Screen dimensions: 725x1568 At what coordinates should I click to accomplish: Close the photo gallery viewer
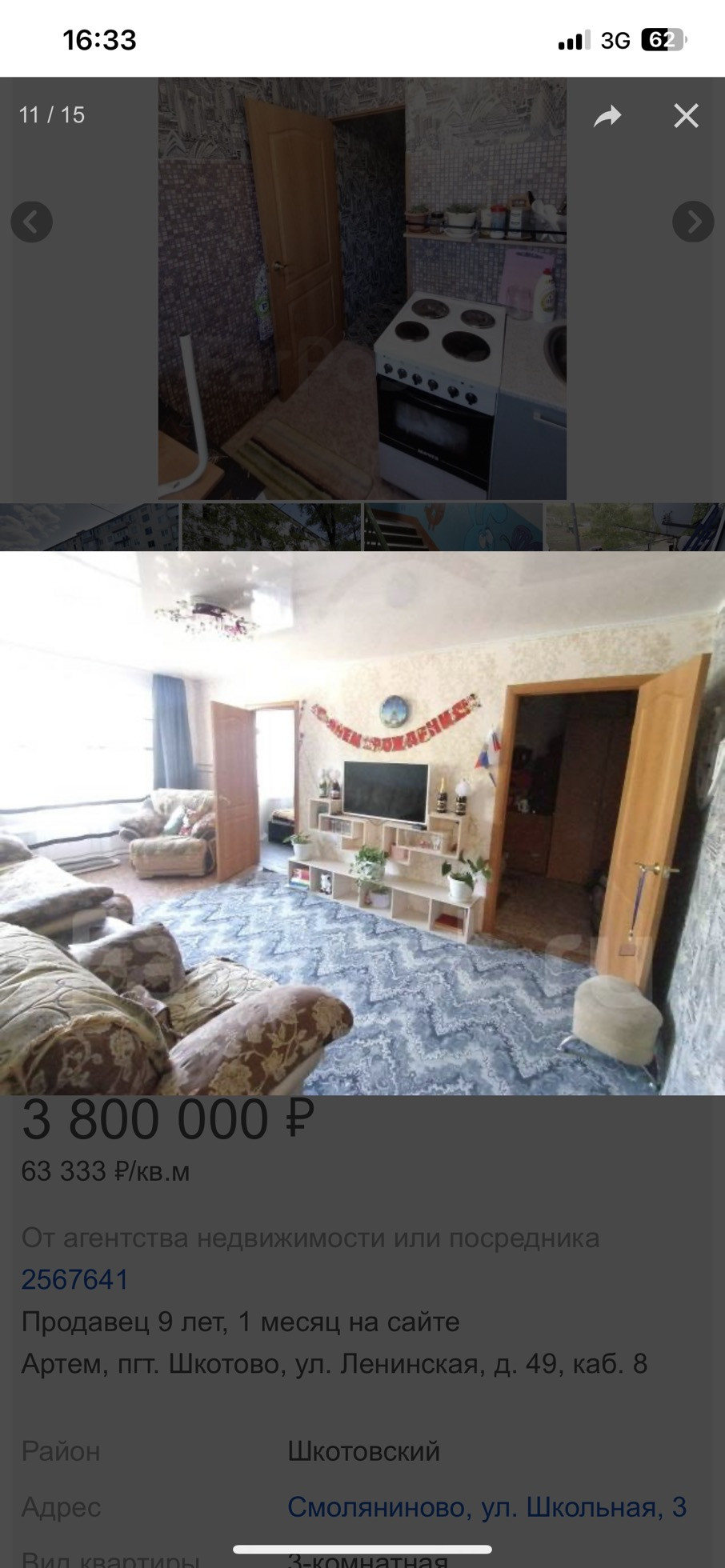coord(686,116)
